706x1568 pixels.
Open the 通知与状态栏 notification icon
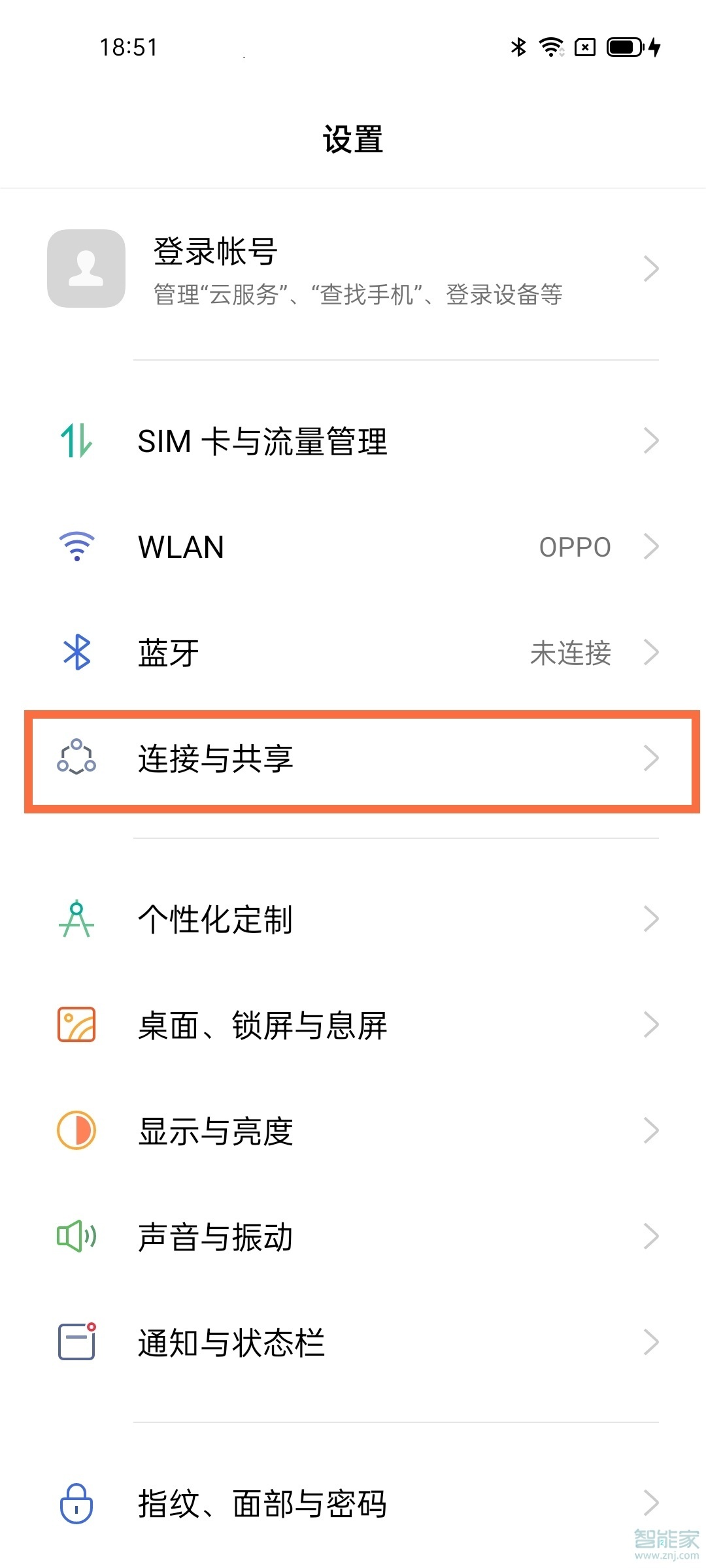point(76,1343)
